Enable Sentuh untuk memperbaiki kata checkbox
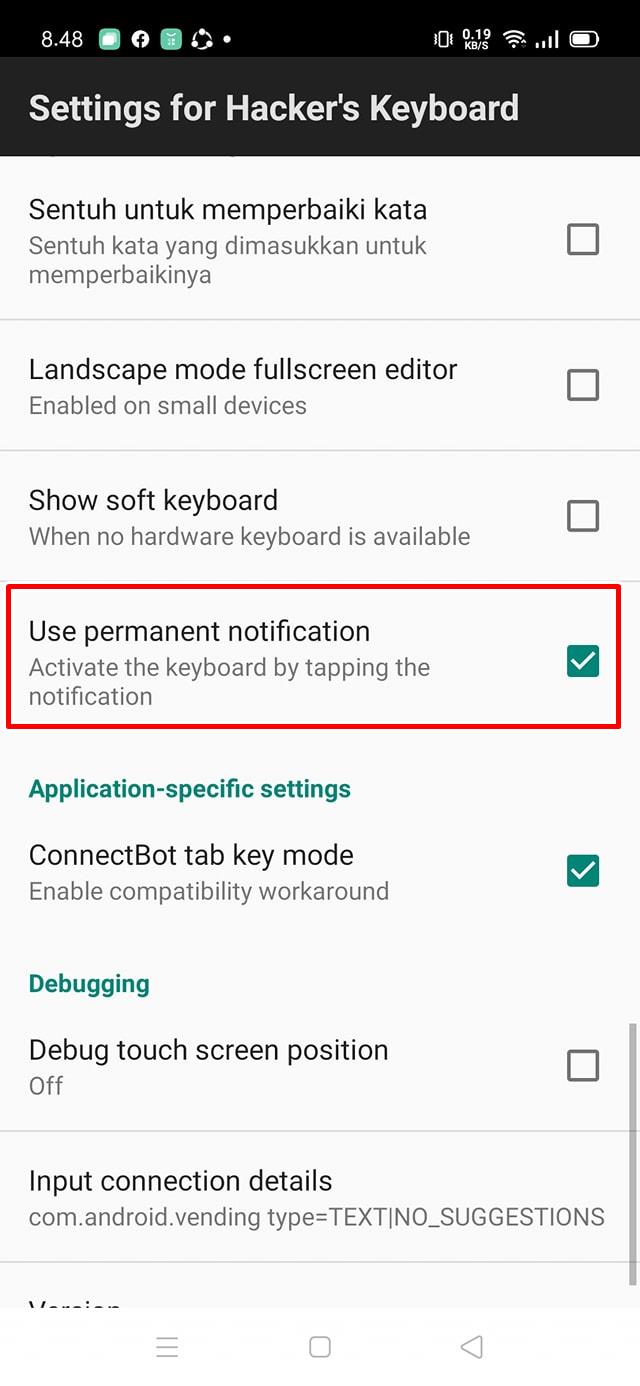Screen dimensions: 640x1386 (x=583, y=240)
